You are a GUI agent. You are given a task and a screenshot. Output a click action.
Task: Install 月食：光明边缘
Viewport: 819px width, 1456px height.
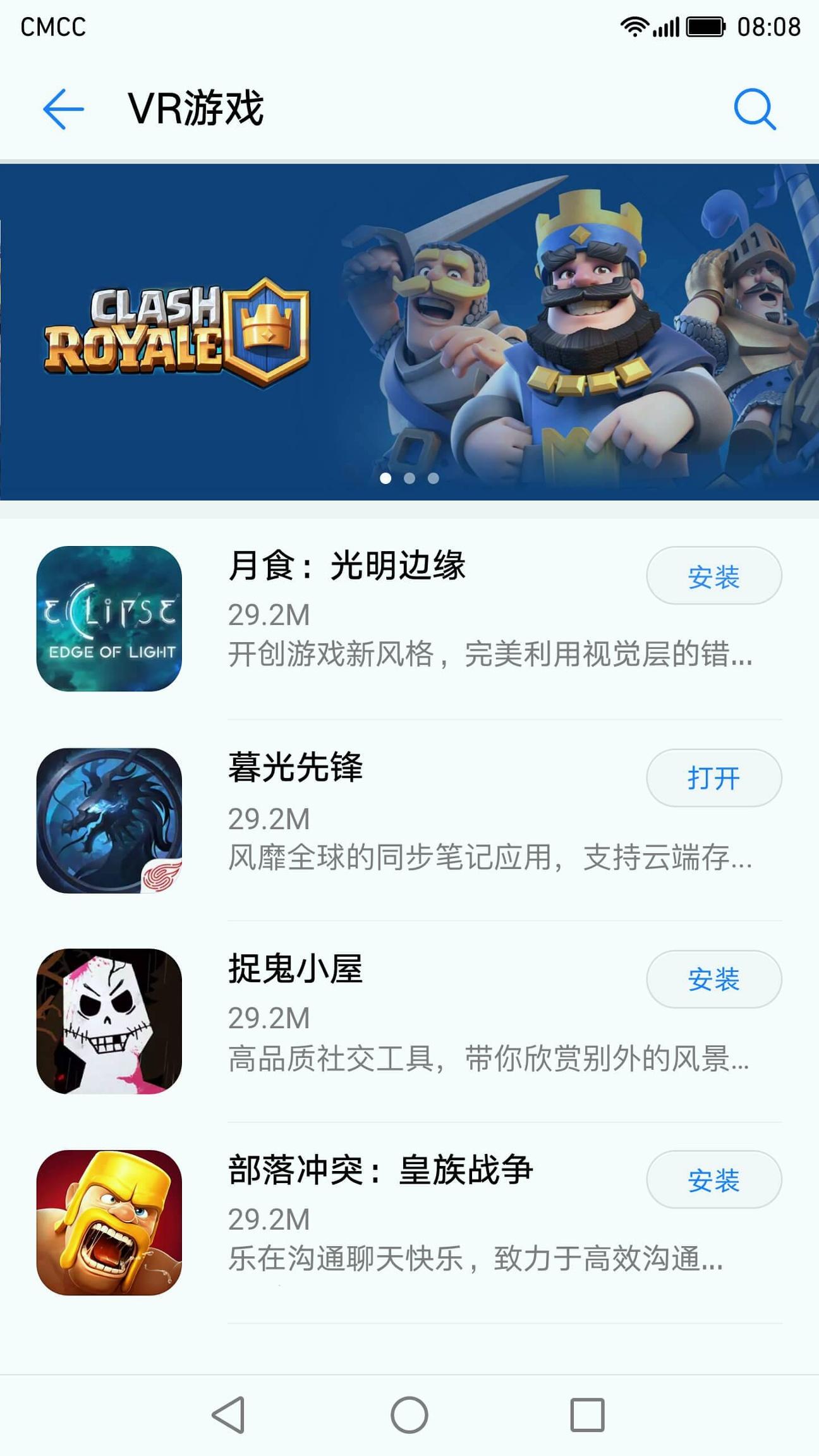[x=713, y=576]
